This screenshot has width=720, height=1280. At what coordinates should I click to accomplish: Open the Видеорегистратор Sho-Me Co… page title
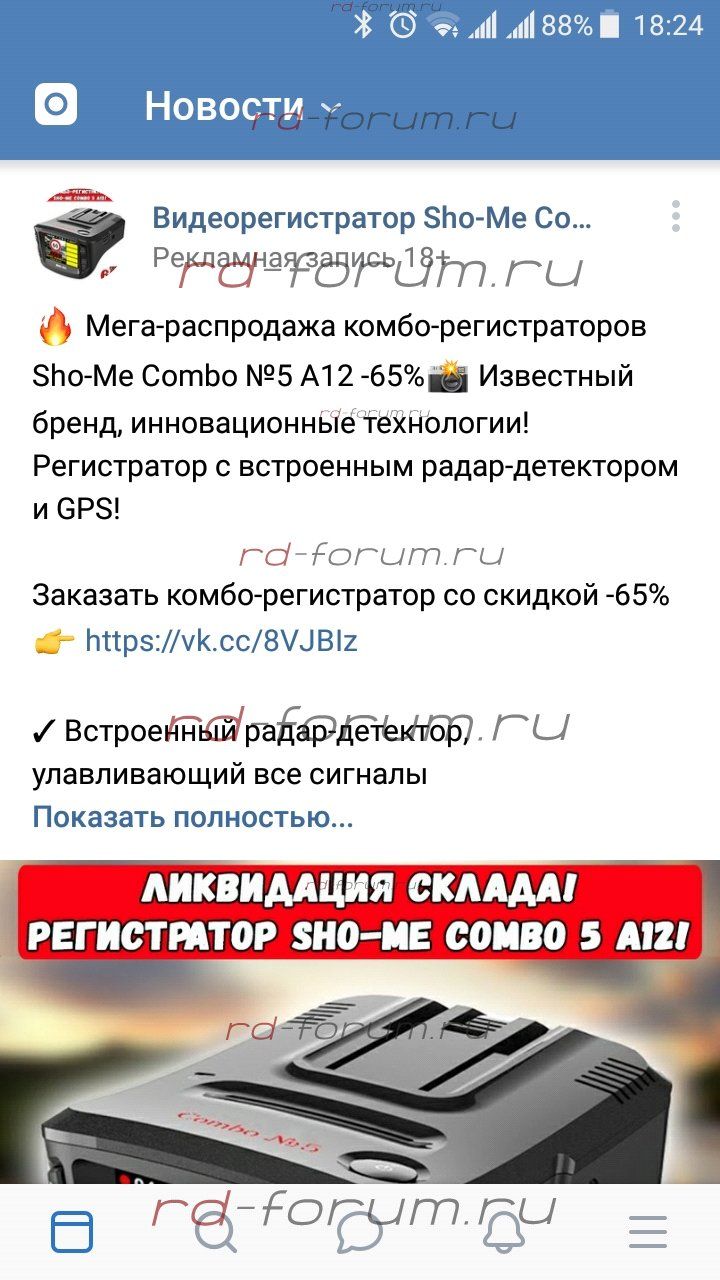pos(372,218)
